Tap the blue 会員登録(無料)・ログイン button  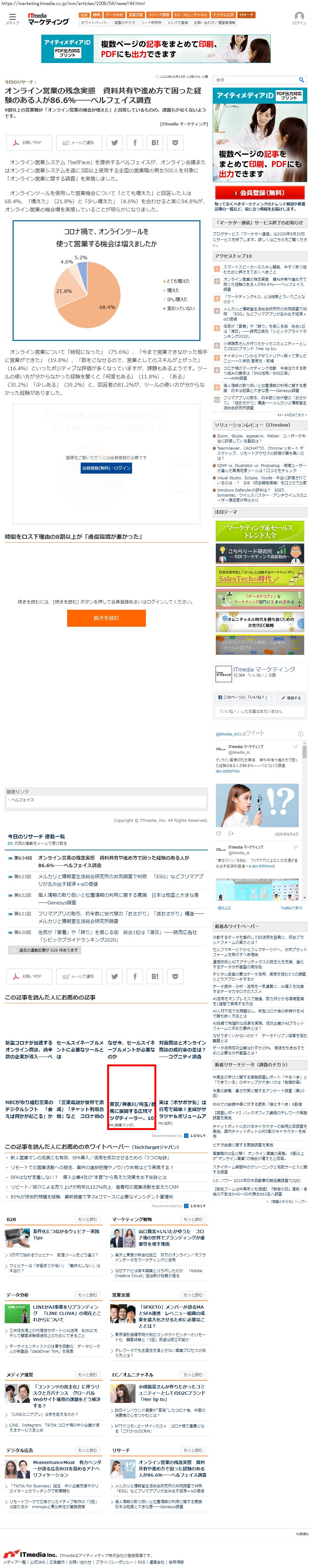point(106,468)
